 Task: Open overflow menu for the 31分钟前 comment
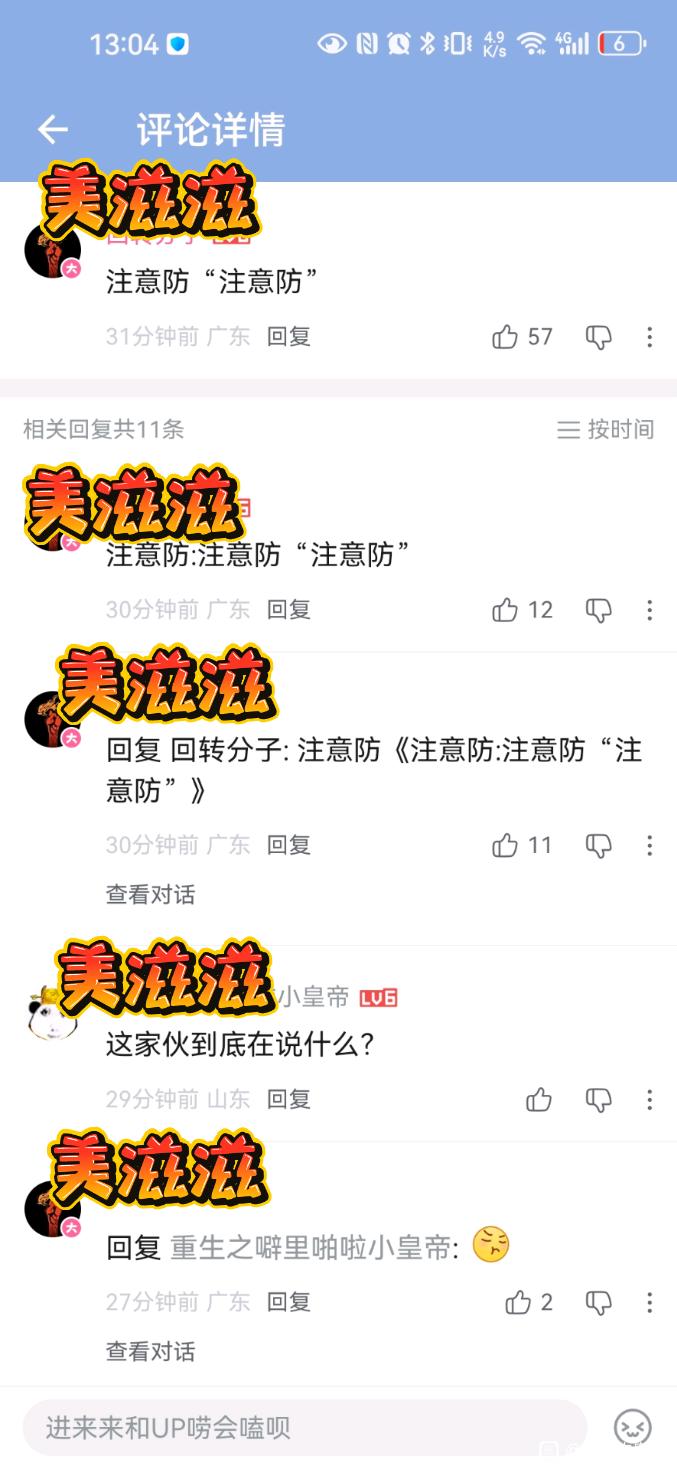click(x=649, y=337)
